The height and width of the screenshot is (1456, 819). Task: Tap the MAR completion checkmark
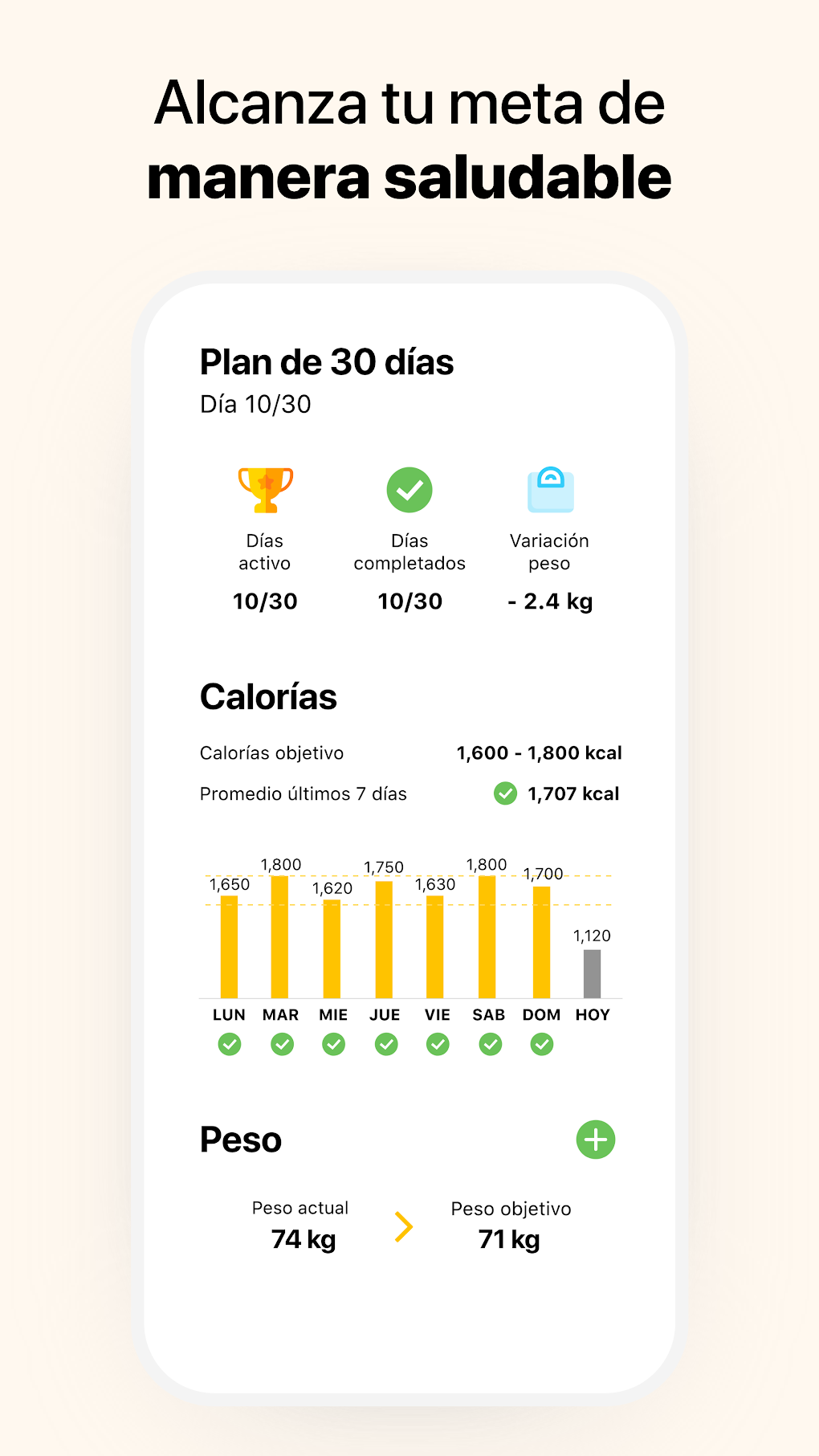(x=281, y=1044)
